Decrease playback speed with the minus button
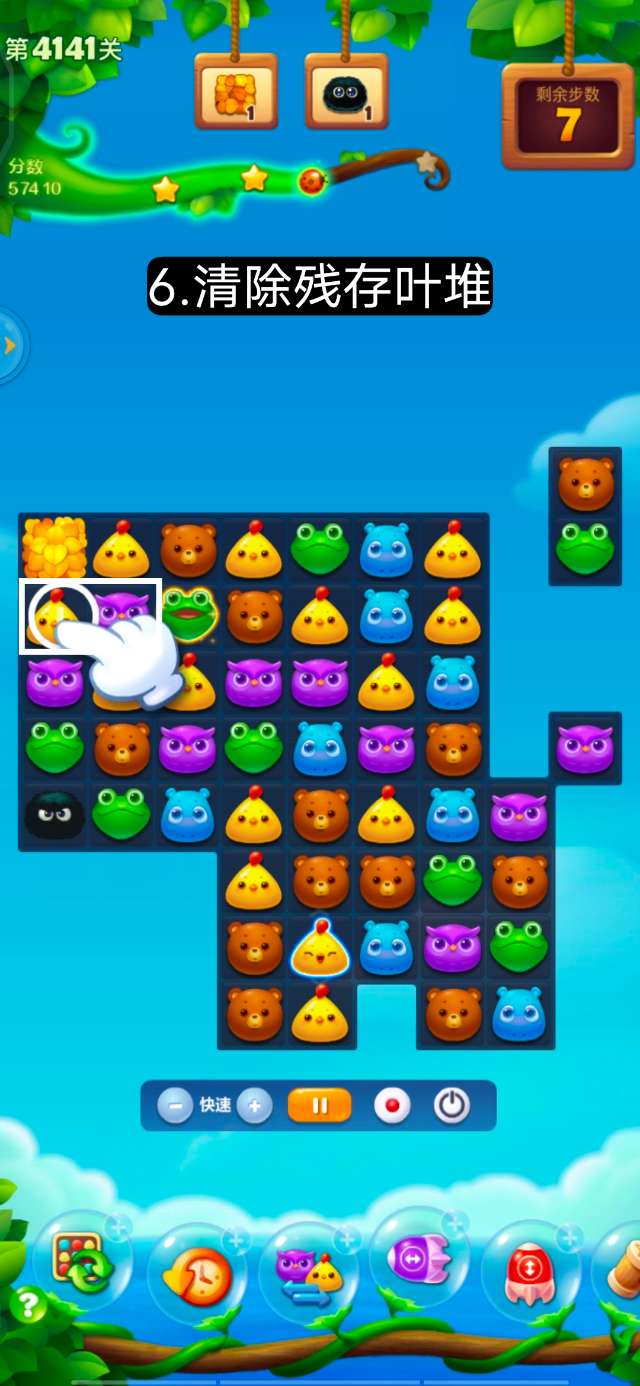The height and width of the screenshot is (1386, 640). pyautogui.click(x=175, y=1106)
